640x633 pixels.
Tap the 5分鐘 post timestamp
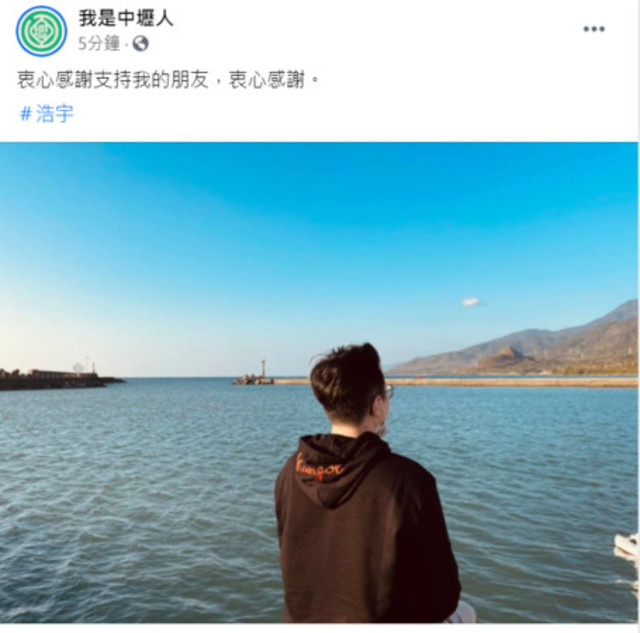point(98,43)
